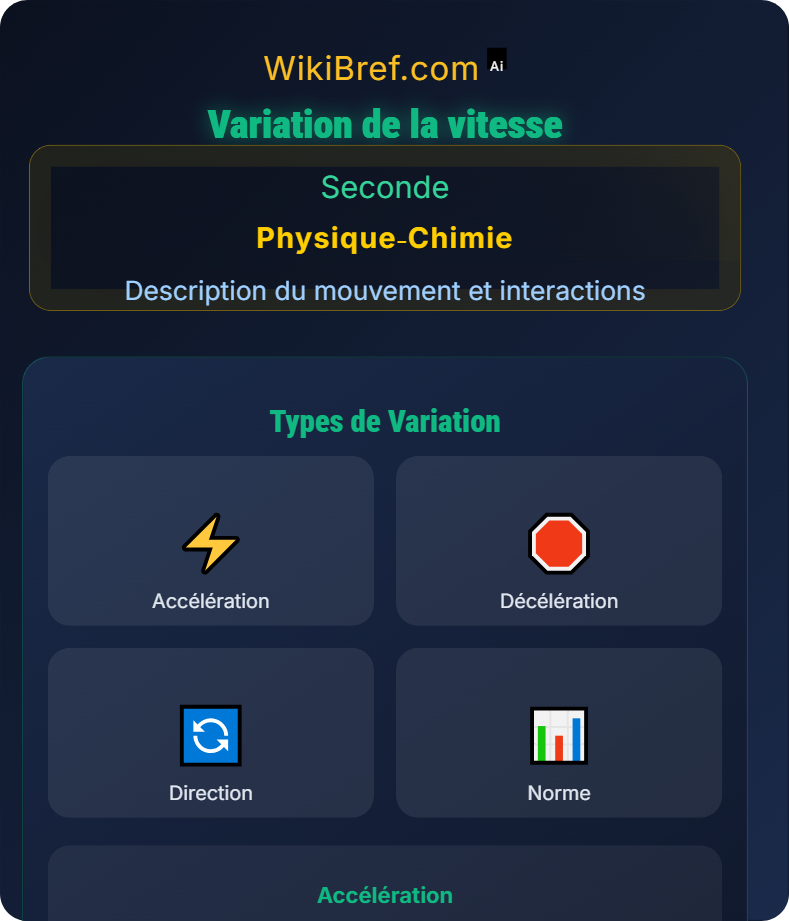Click the bordered Seconde info box
Image resolution: width=789 pixels, height=921 pixels.
(386, 227)
